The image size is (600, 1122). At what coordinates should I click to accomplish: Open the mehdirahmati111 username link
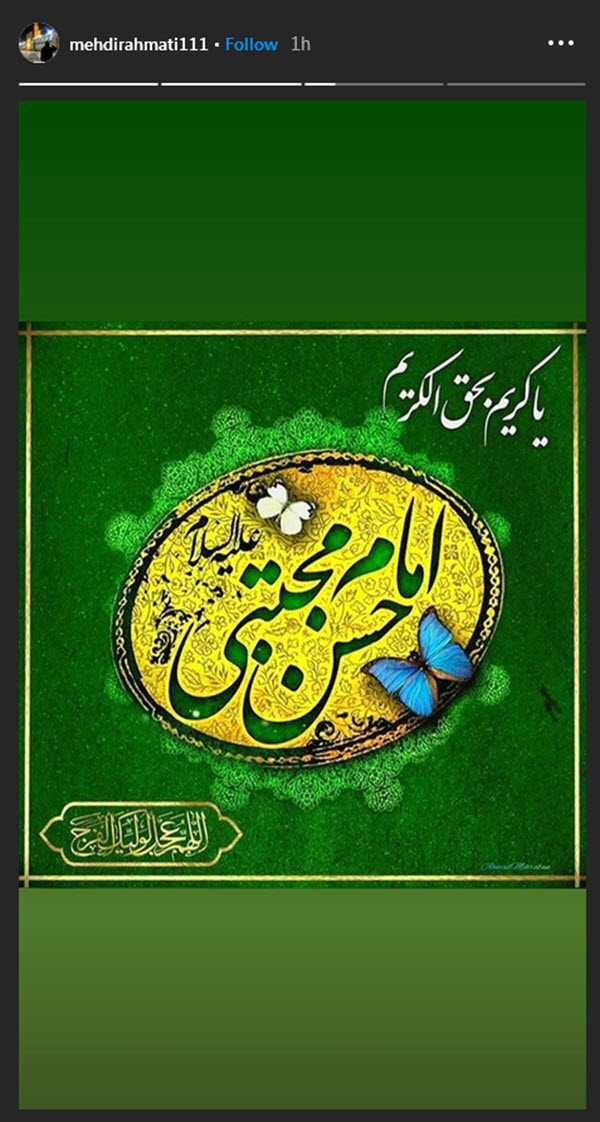139,45
